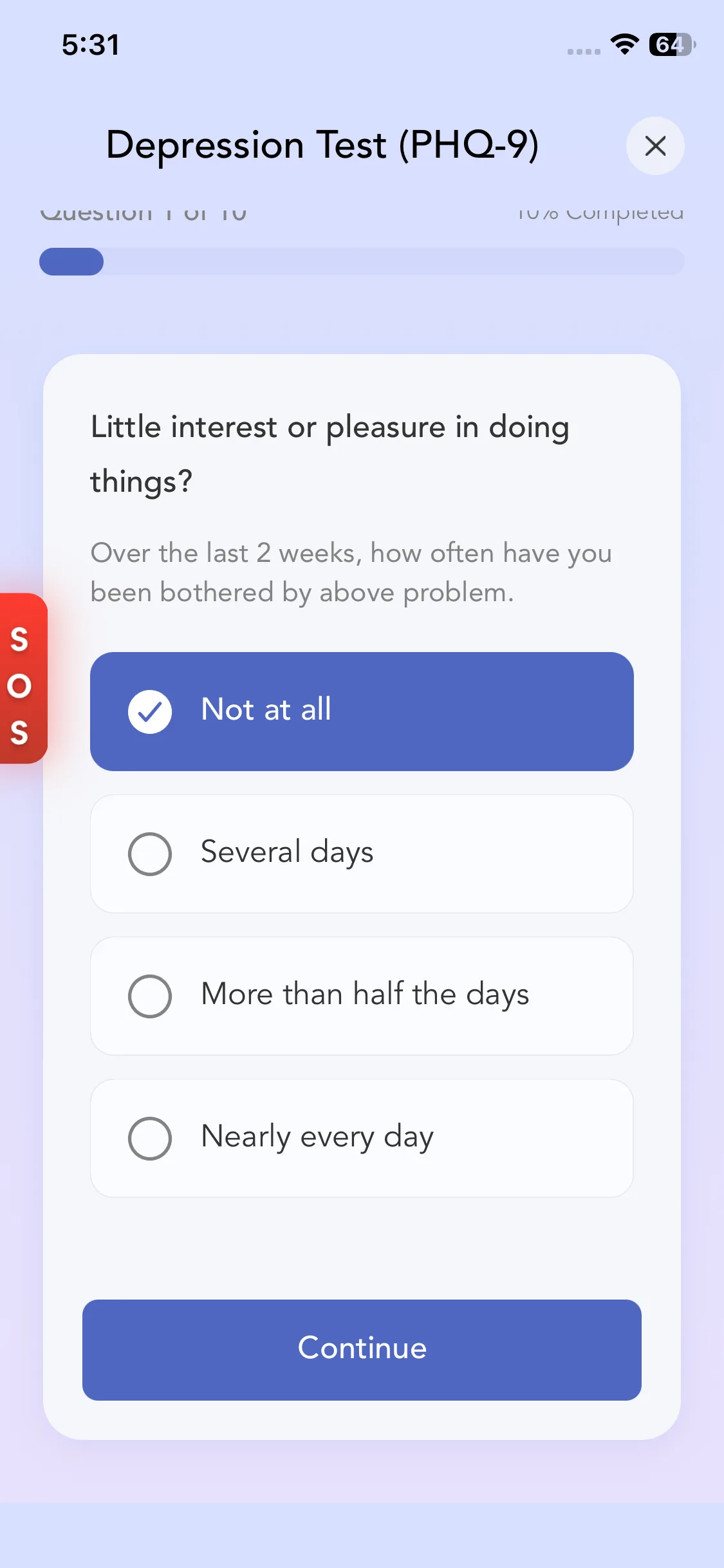This screenshot has height=1568, width=724.
Task: Choose 'Several days' option
Action: pos(361,854)
